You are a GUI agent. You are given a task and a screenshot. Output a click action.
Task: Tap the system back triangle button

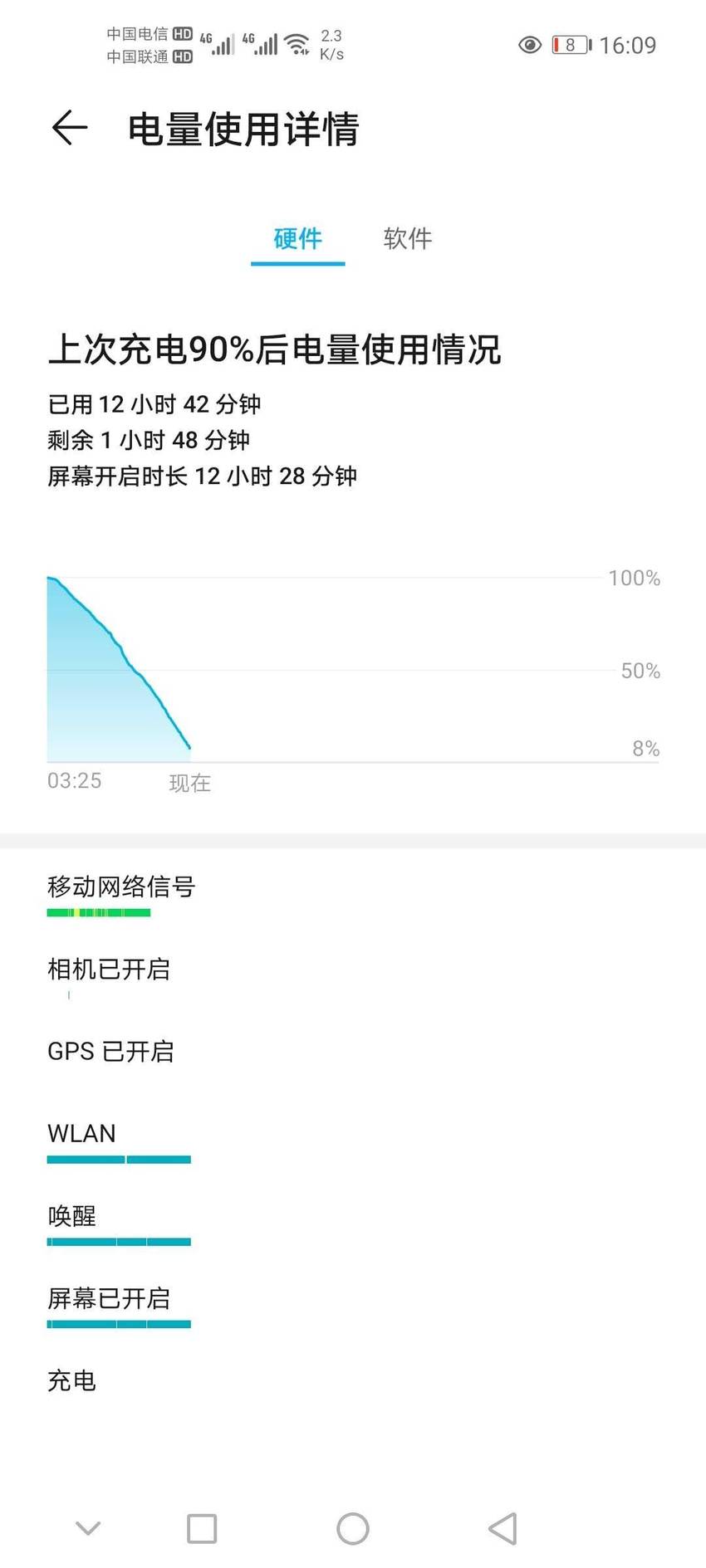tap(503, 1528)
